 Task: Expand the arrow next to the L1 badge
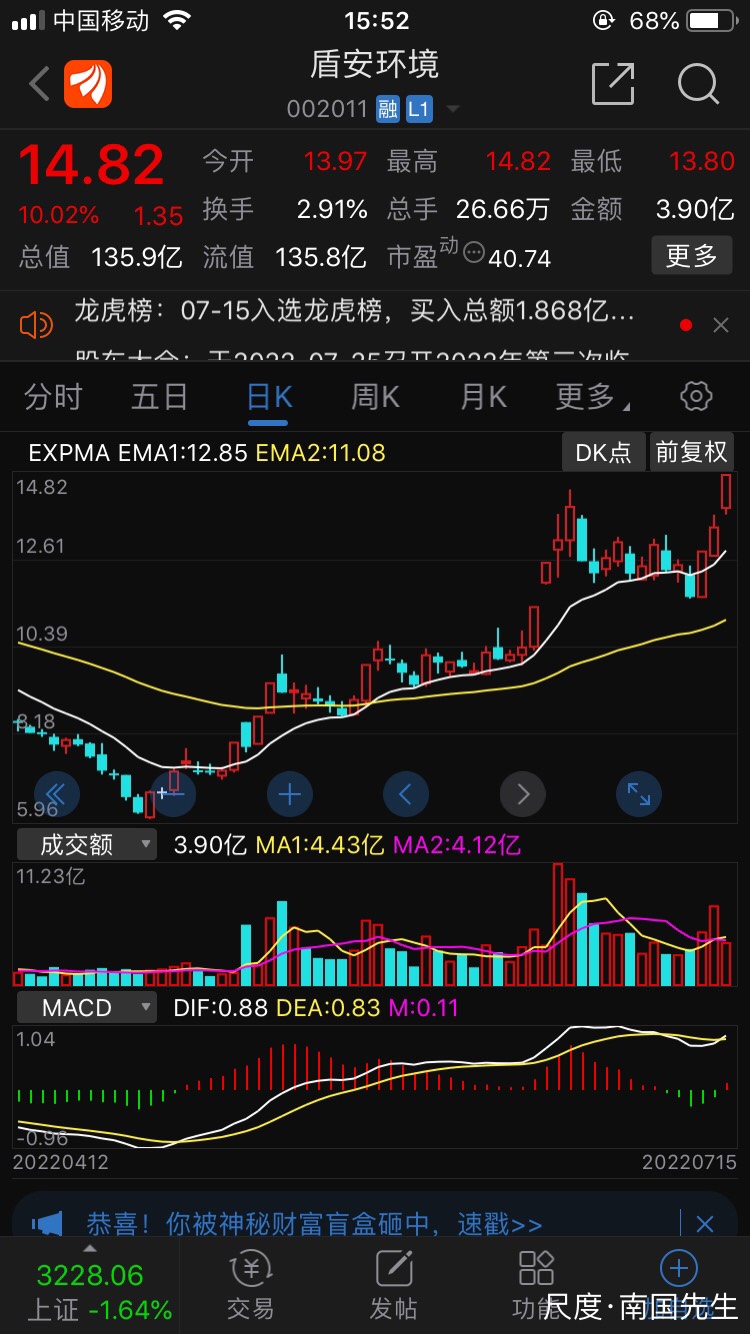point(453,110)
